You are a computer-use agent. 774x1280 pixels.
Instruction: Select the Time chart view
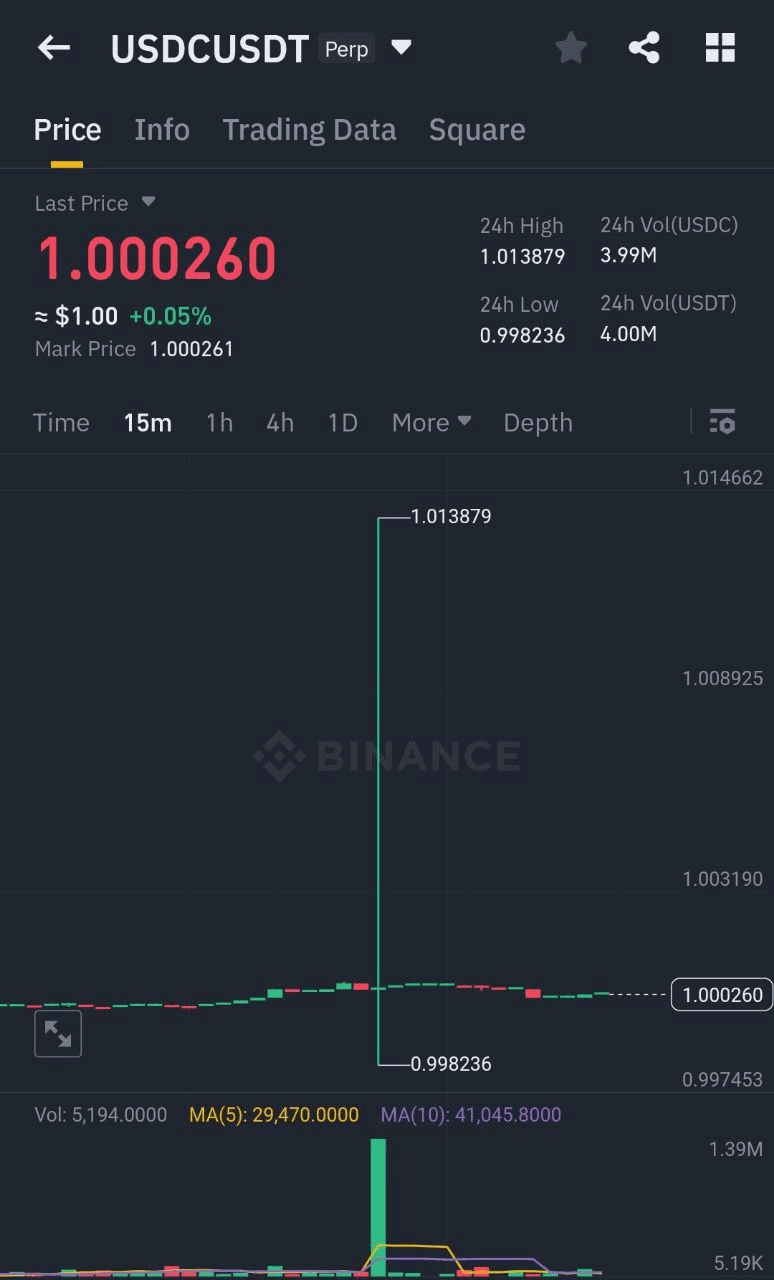(61, 423)
